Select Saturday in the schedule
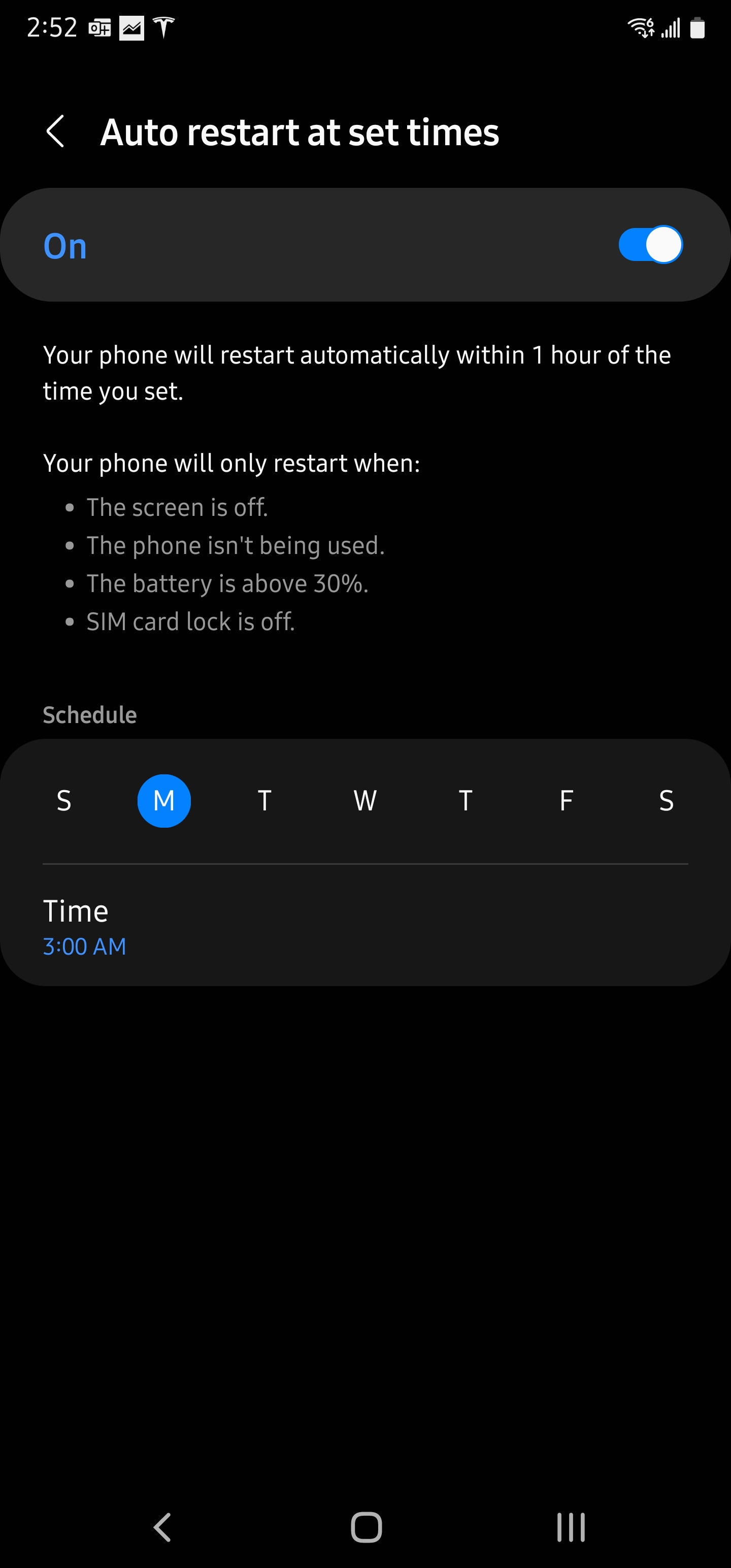Image resolution: width=731 pixels, height=1568 pixels. 667,800
